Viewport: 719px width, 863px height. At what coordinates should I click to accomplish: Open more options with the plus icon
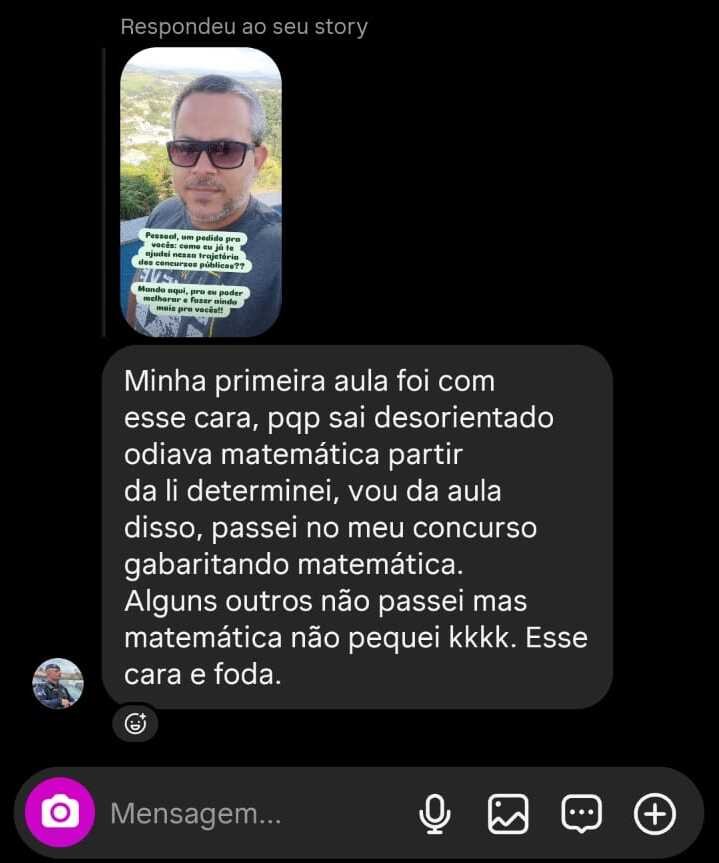point(655,814)
